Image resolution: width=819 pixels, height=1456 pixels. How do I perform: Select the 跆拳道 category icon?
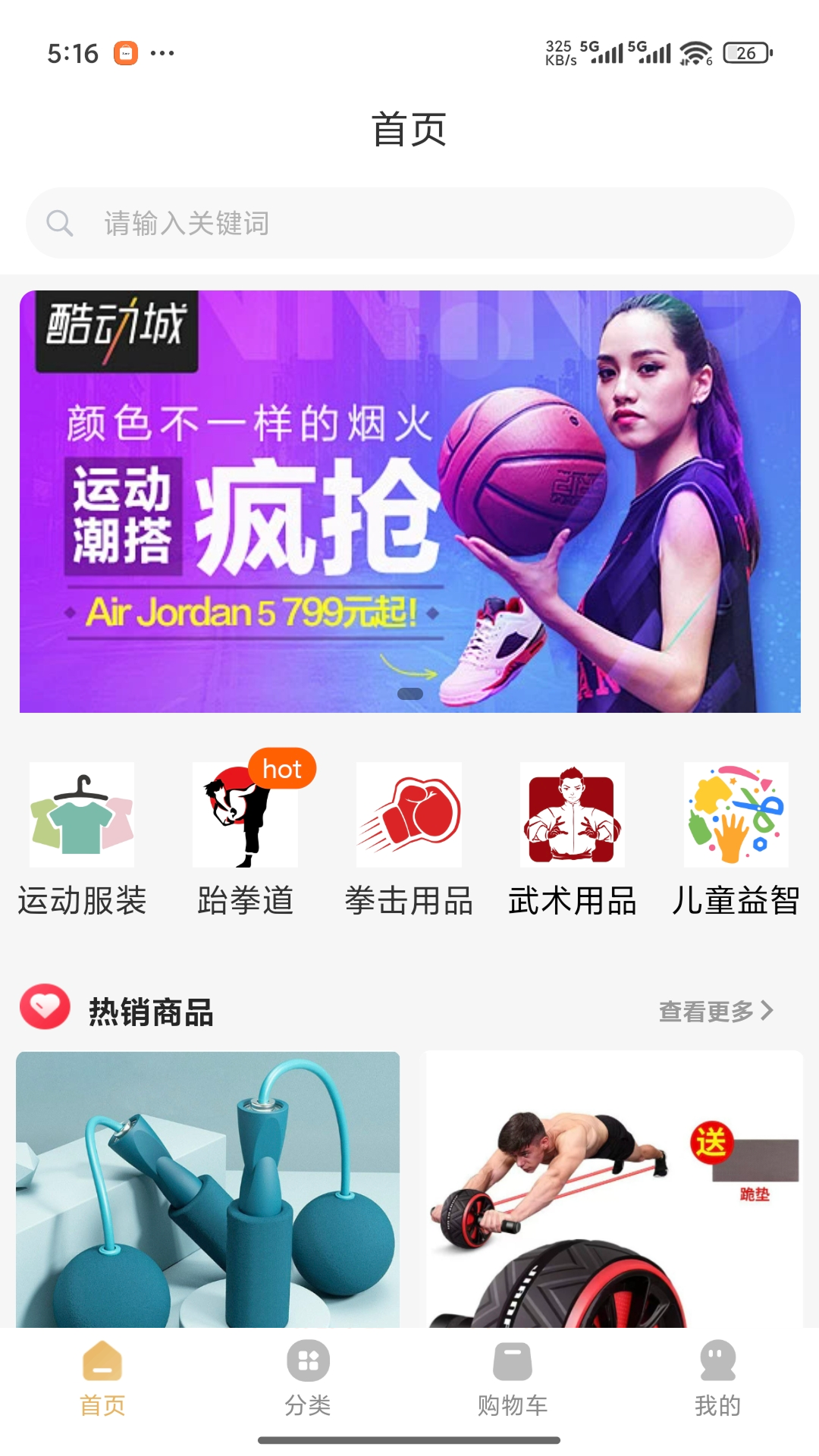(244, 817)
